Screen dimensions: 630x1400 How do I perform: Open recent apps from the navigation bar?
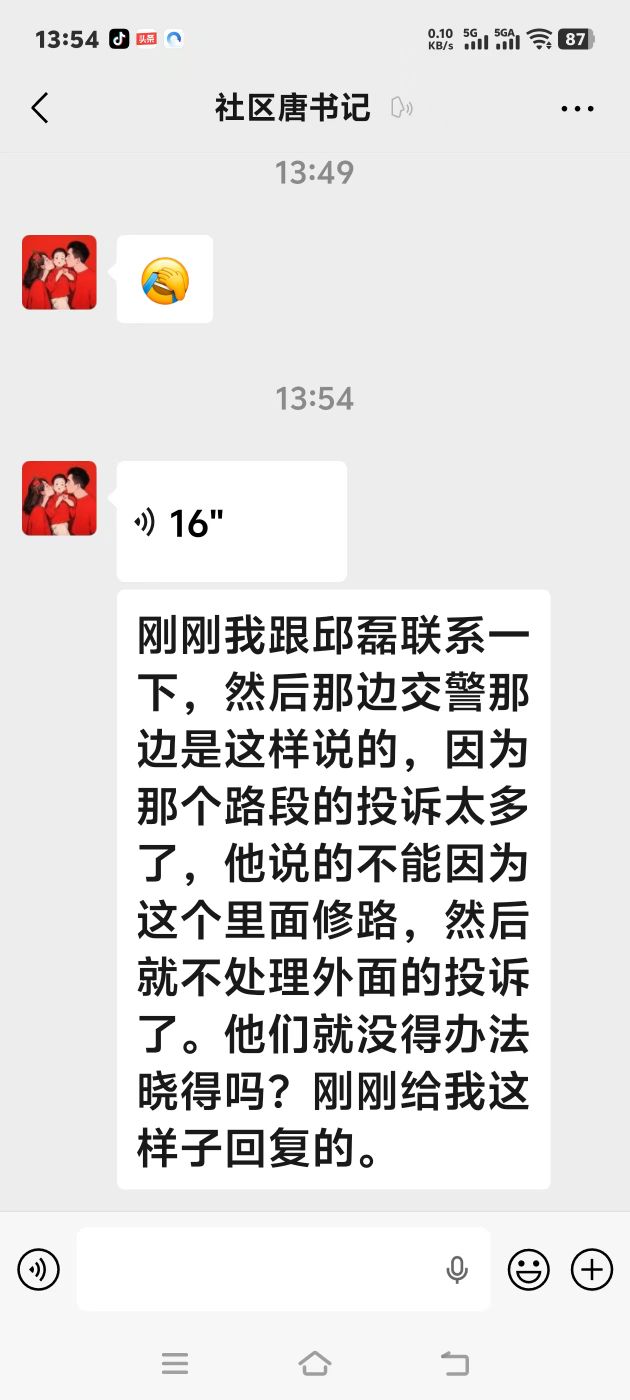tap(175, 1363)
